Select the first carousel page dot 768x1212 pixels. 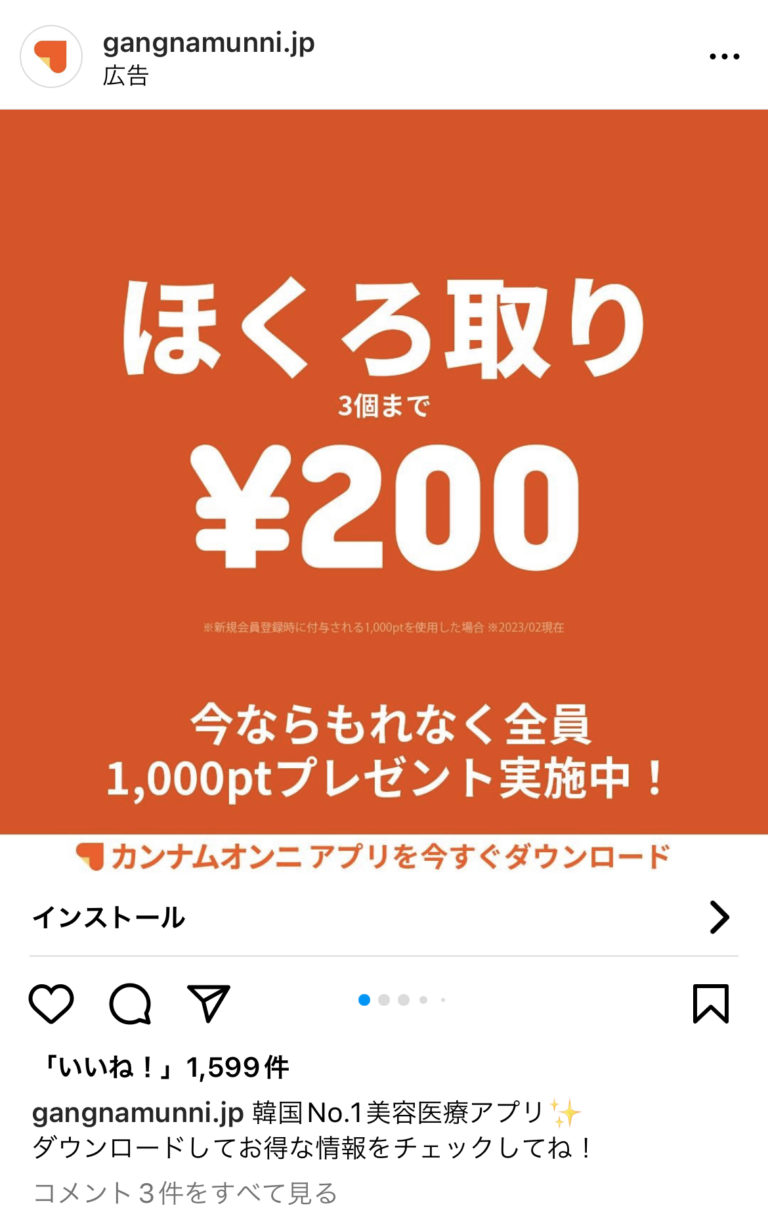pyautogui.click(x=362, y=997)
